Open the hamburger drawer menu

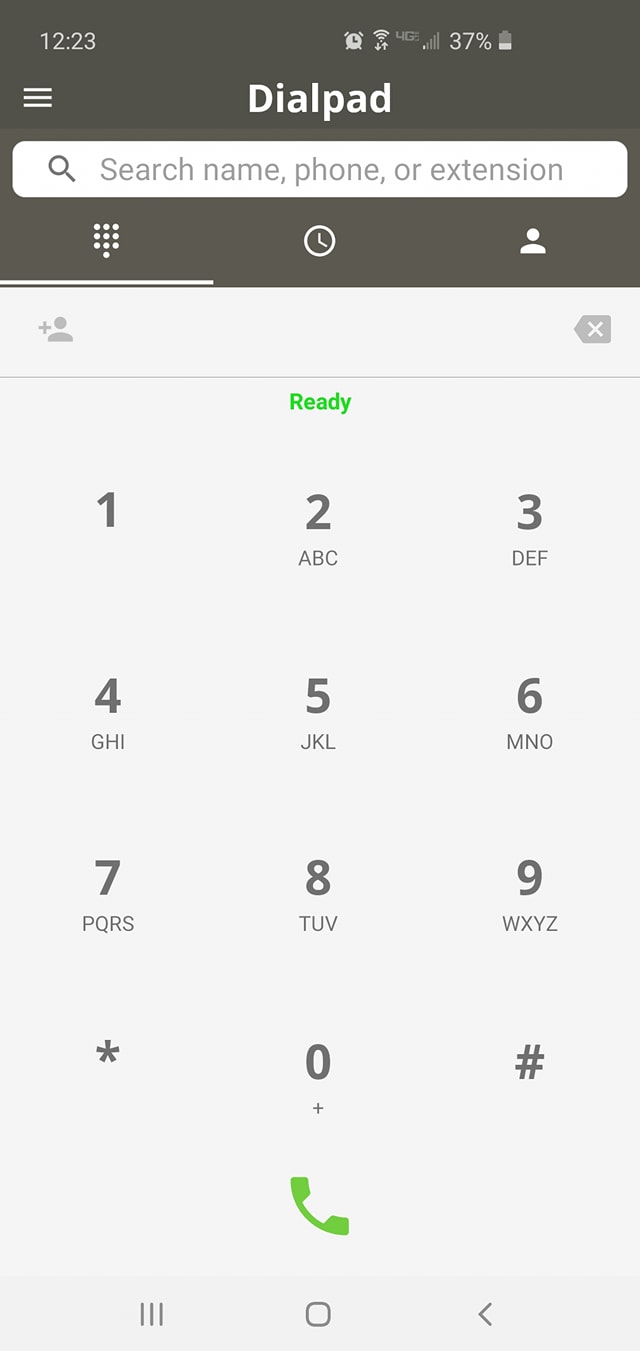(x=38, y=98)
